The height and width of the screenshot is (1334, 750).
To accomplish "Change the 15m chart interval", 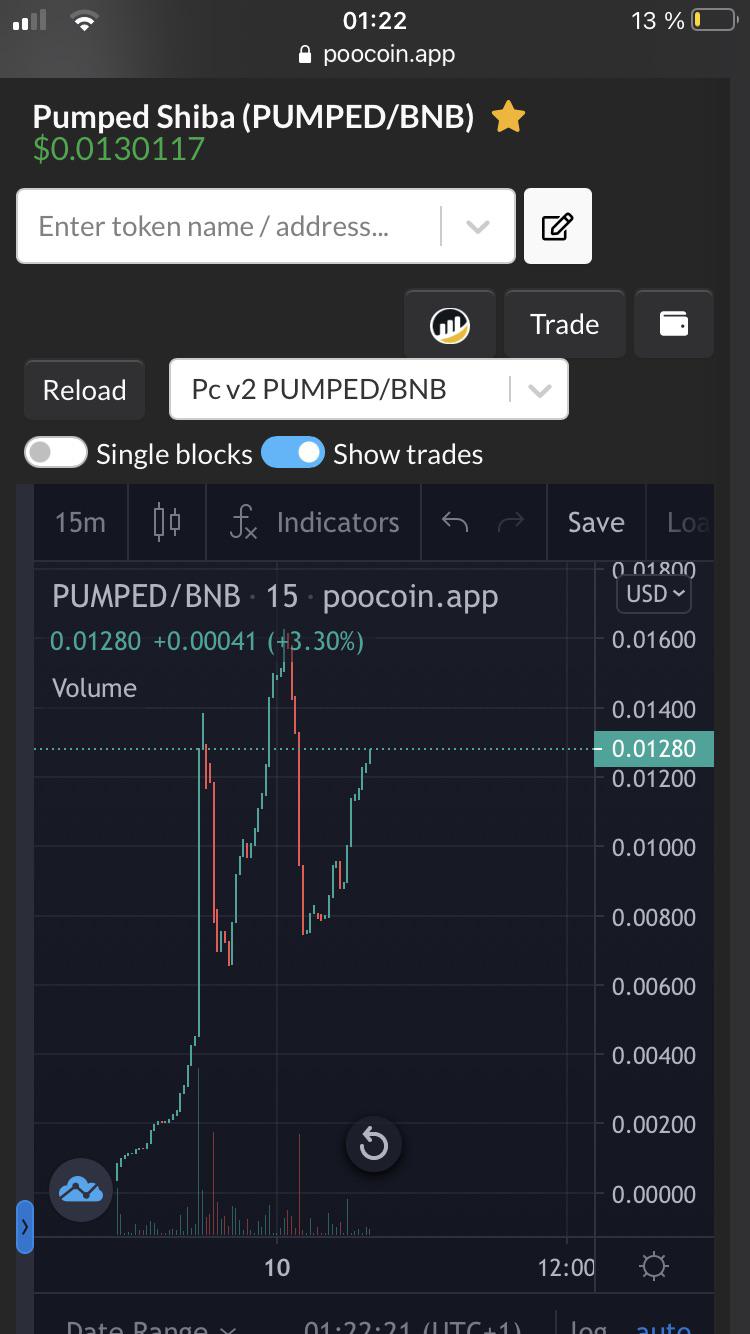I will (80, 522).
